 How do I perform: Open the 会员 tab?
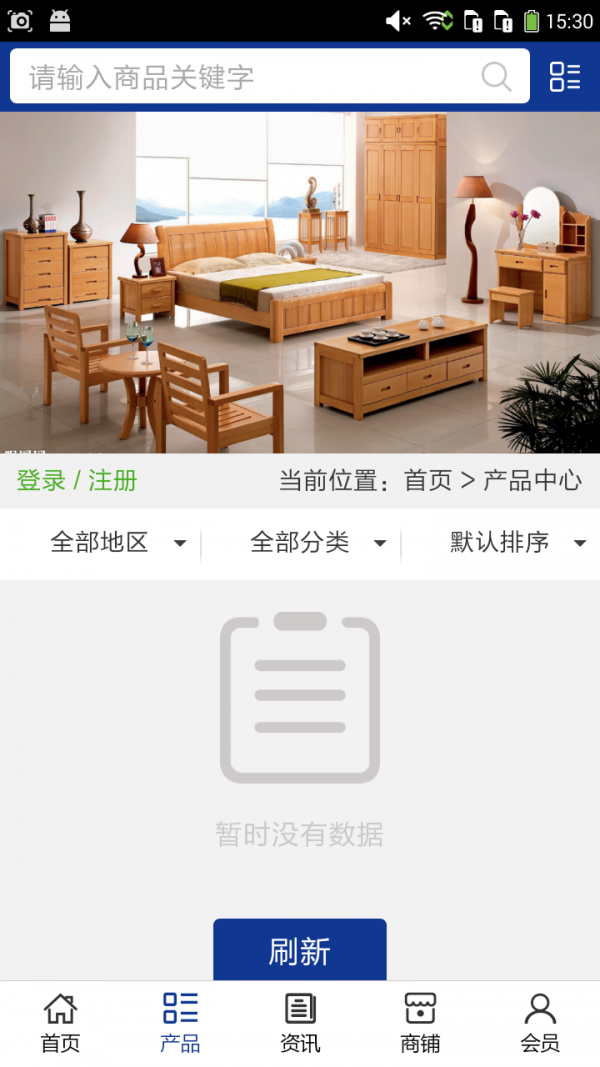[x=540, y=1023]
